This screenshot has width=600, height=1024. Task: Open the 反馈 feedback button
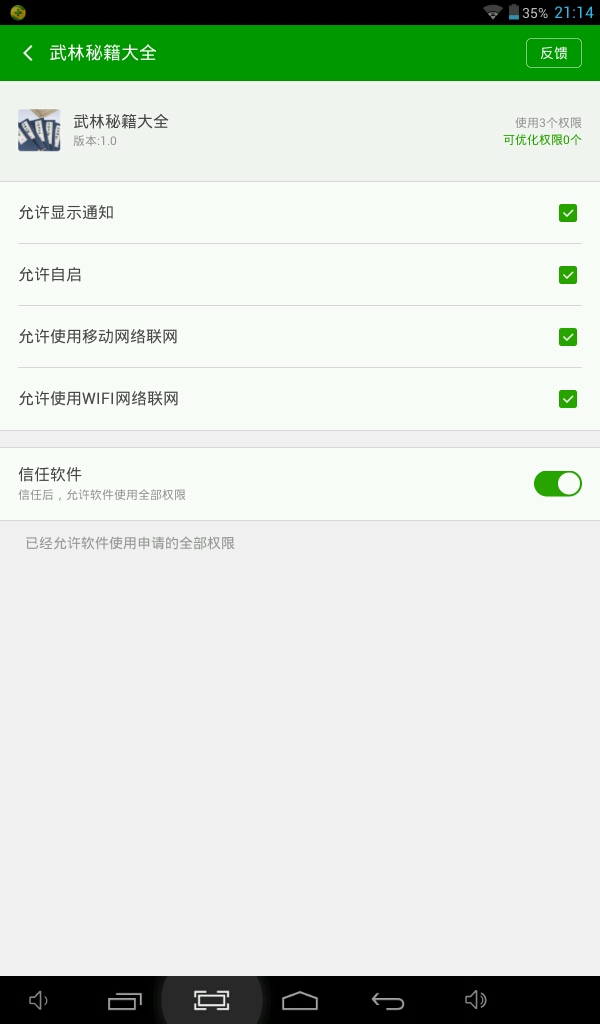(x=553, y=53)
